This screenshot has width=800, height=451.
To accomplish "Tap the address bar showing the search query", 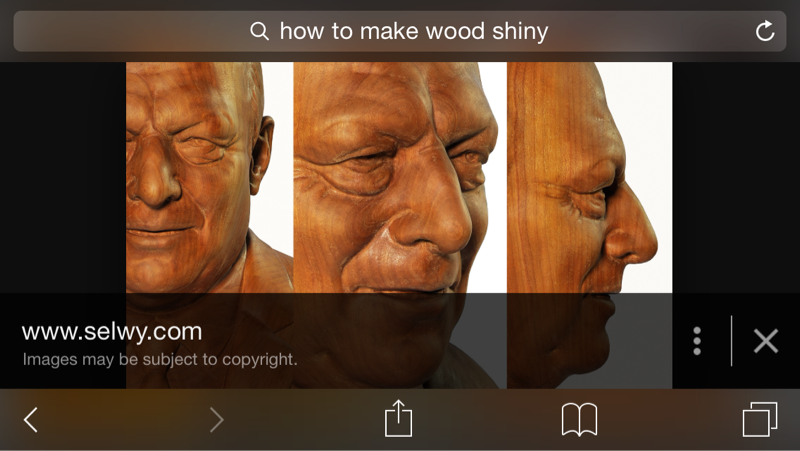I will (400, 31).
